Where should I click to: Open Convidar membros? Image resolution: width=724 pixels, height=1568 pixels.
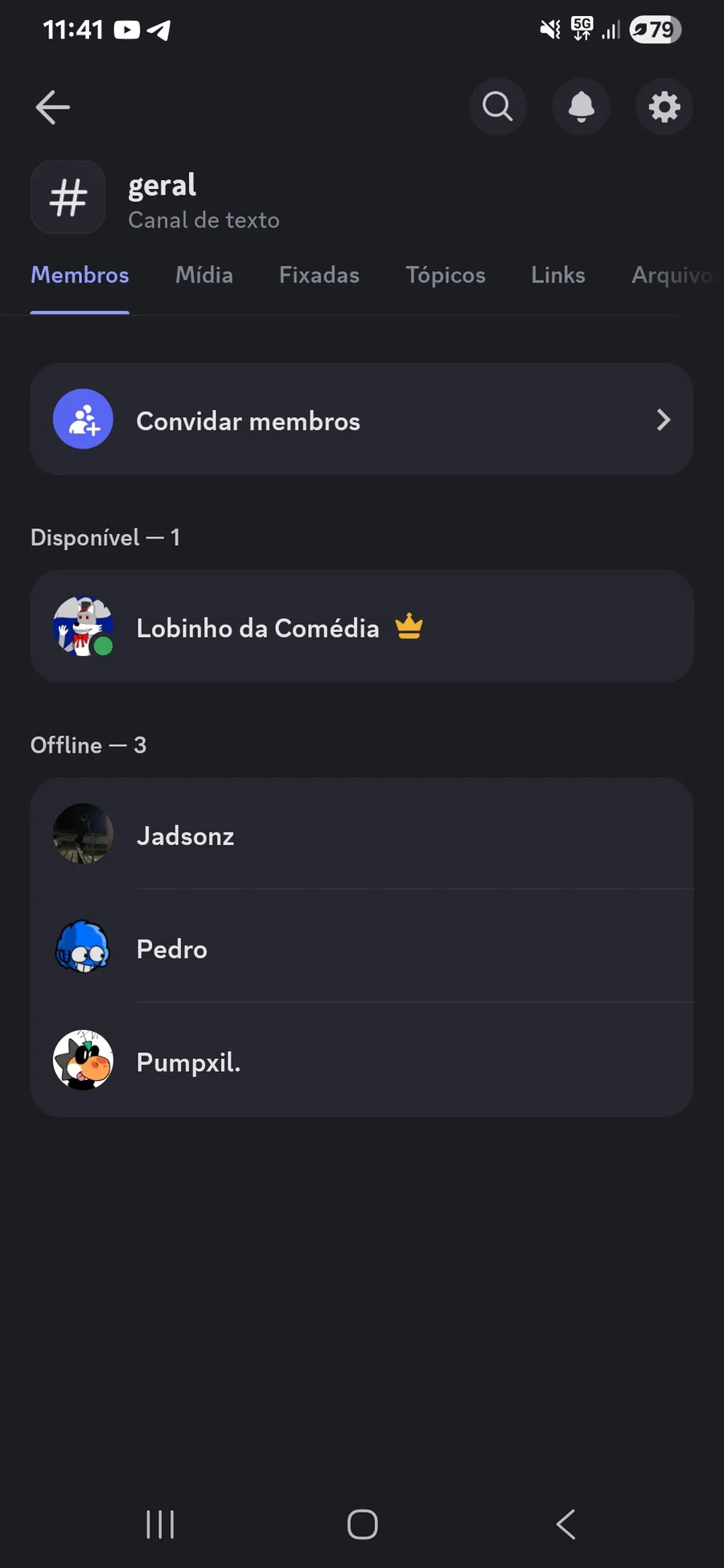click(x=362, y=420)
